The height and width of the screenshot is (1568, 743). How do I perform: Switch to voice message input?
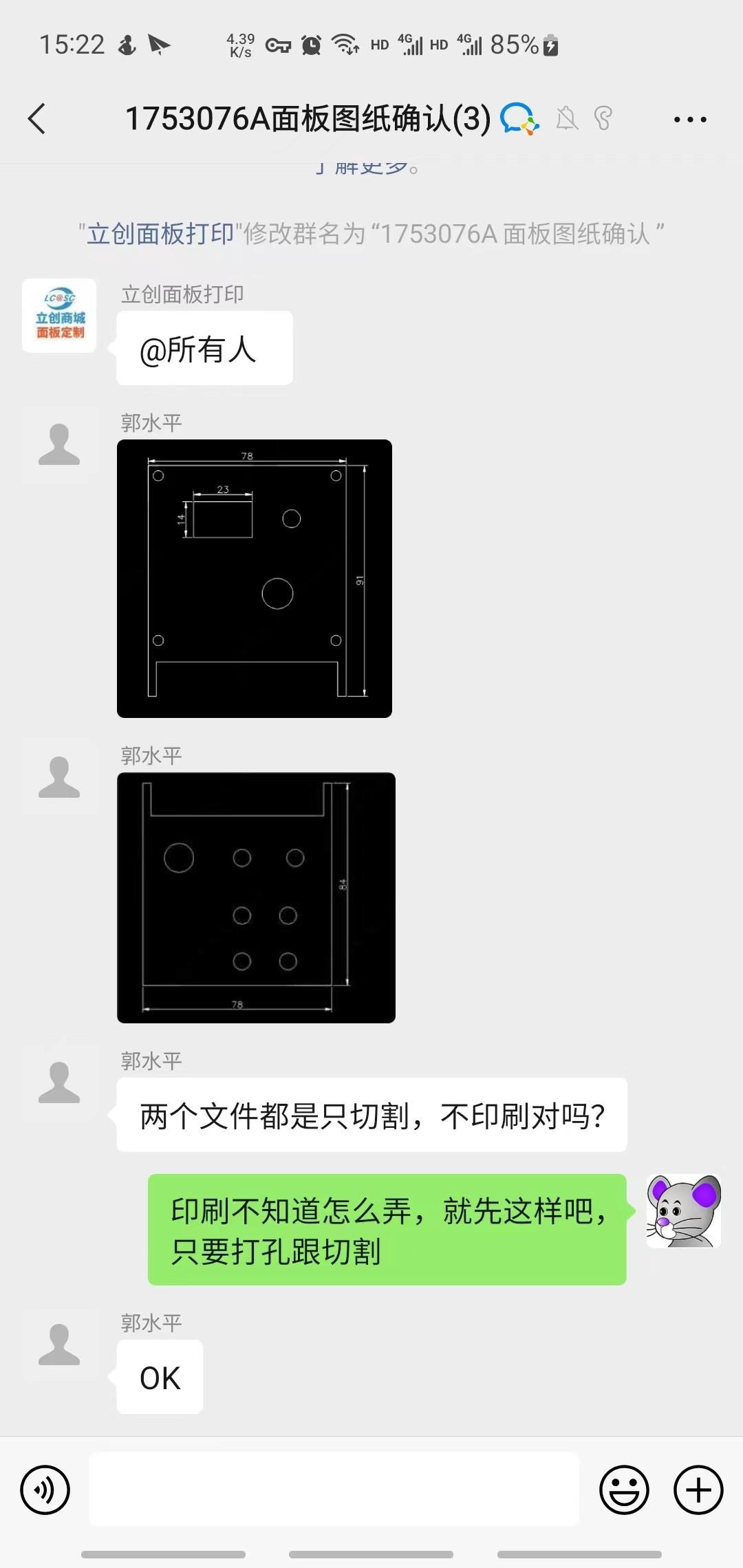click(x=45, y=1490)
